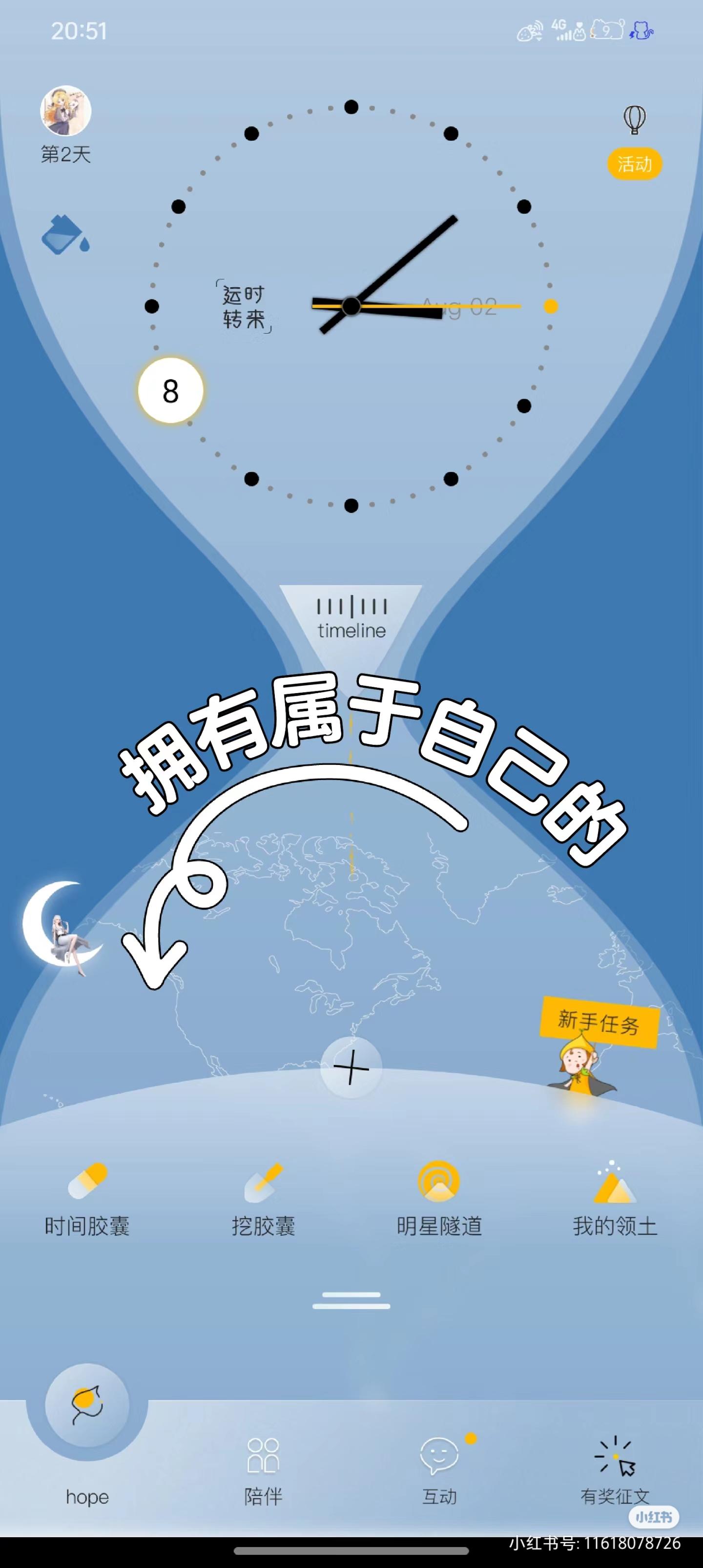703x1568 pixels.
Task: Tap the number 8 badge
Action: click(x=170, y=390)
